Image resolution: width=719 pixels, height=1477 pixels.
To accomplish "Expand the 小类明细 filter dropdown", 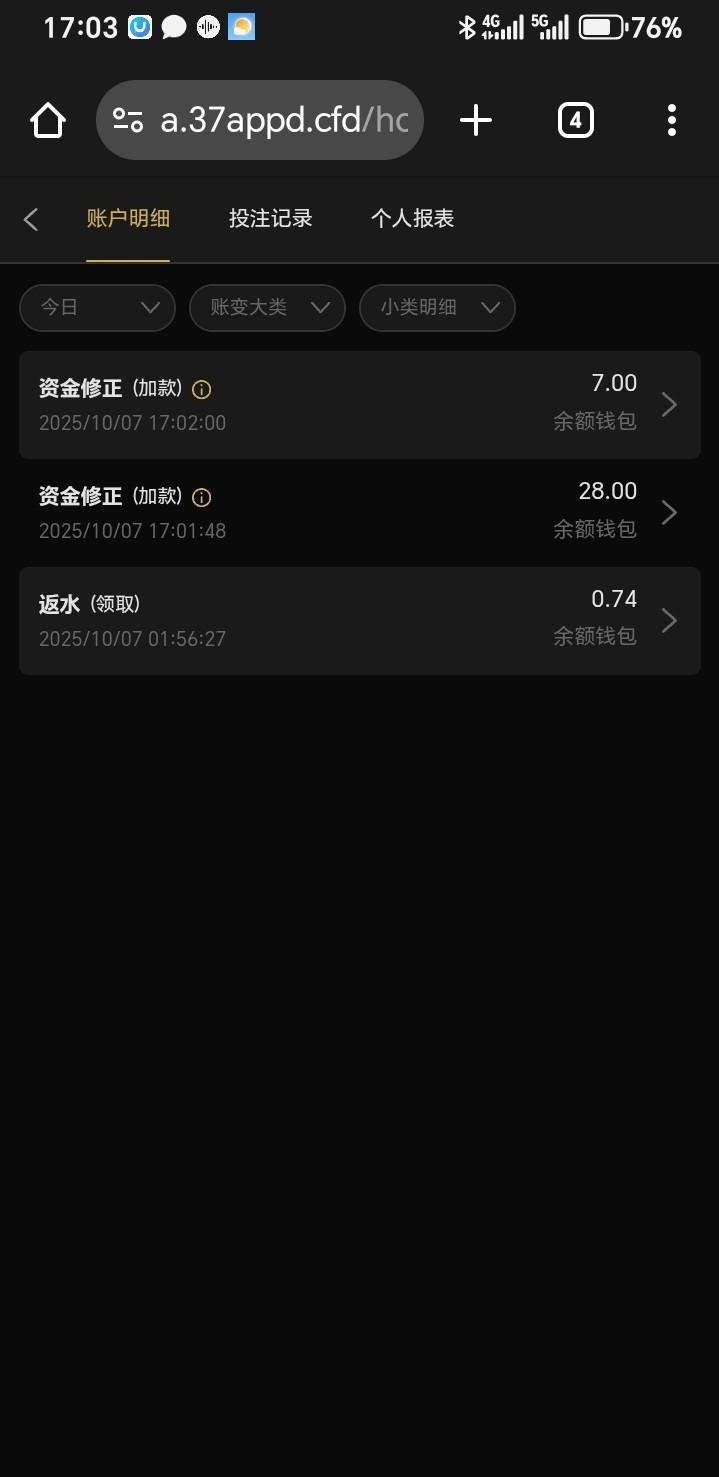I will coord(437,308).
